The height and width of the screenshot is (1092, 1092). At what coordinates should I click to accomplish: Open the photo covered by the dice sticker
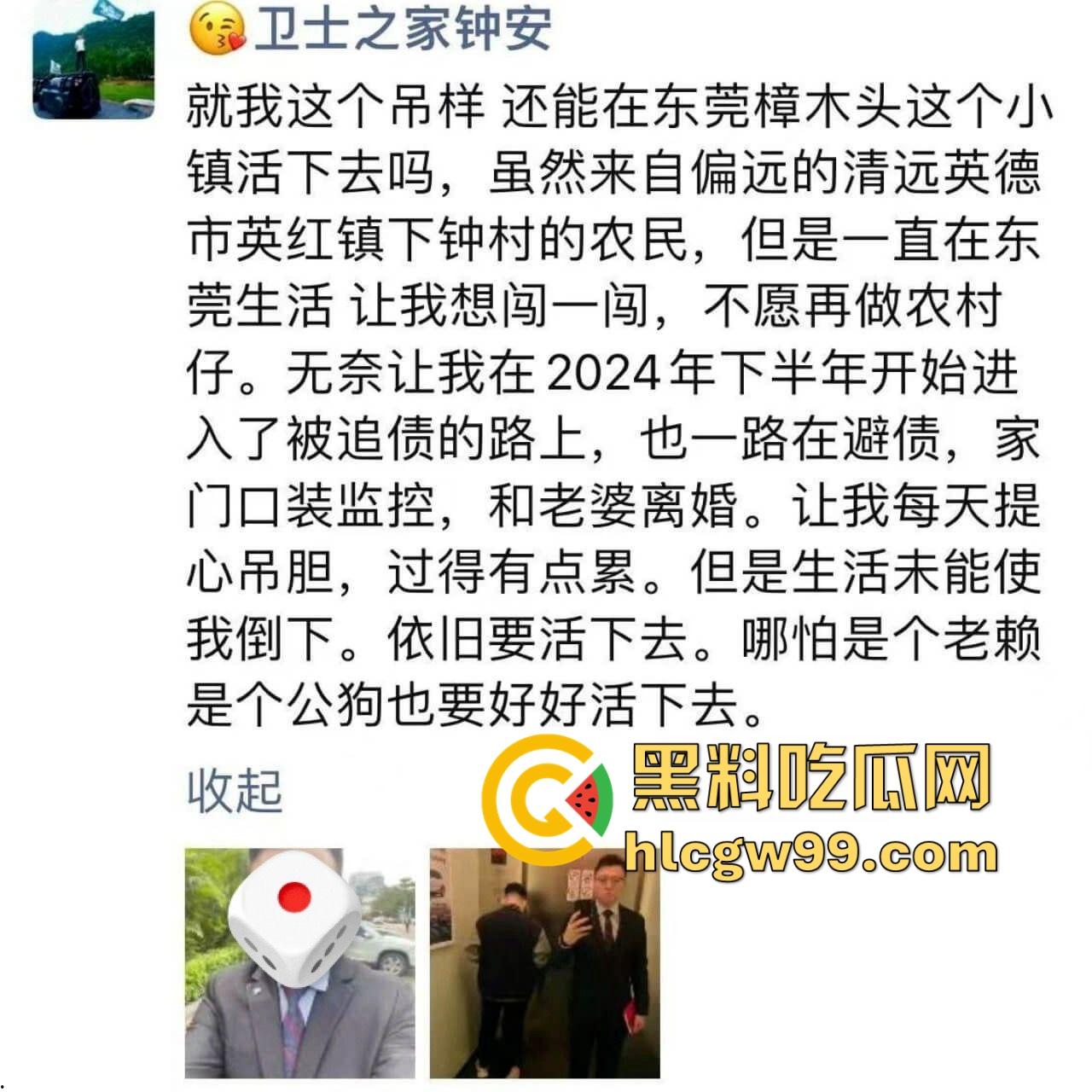click(x=299, y=962)
